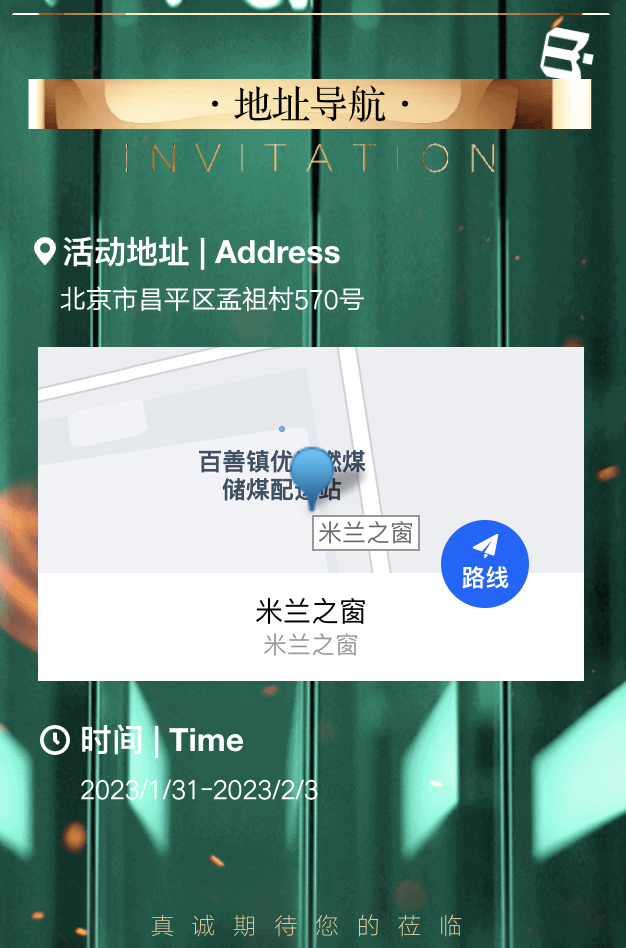The height and width of the screenshot is (948, 626).
Task: Tap the blue location pin on the map
Action: pyautogui.click(x=312, y=475)
